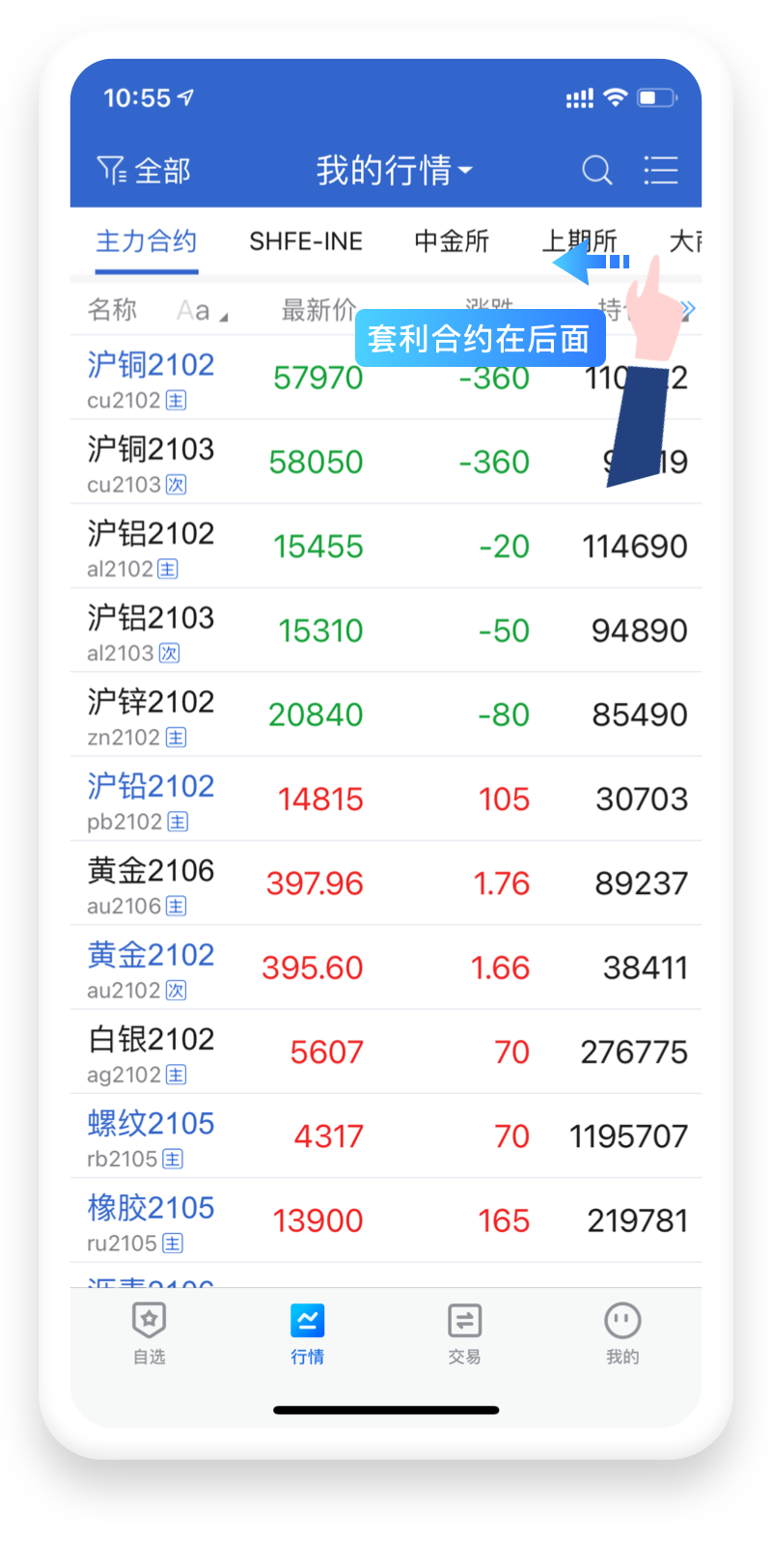
Task: Open the 沪铜2103 contract row
Action: pyautogui.click(x=386, y=462)
